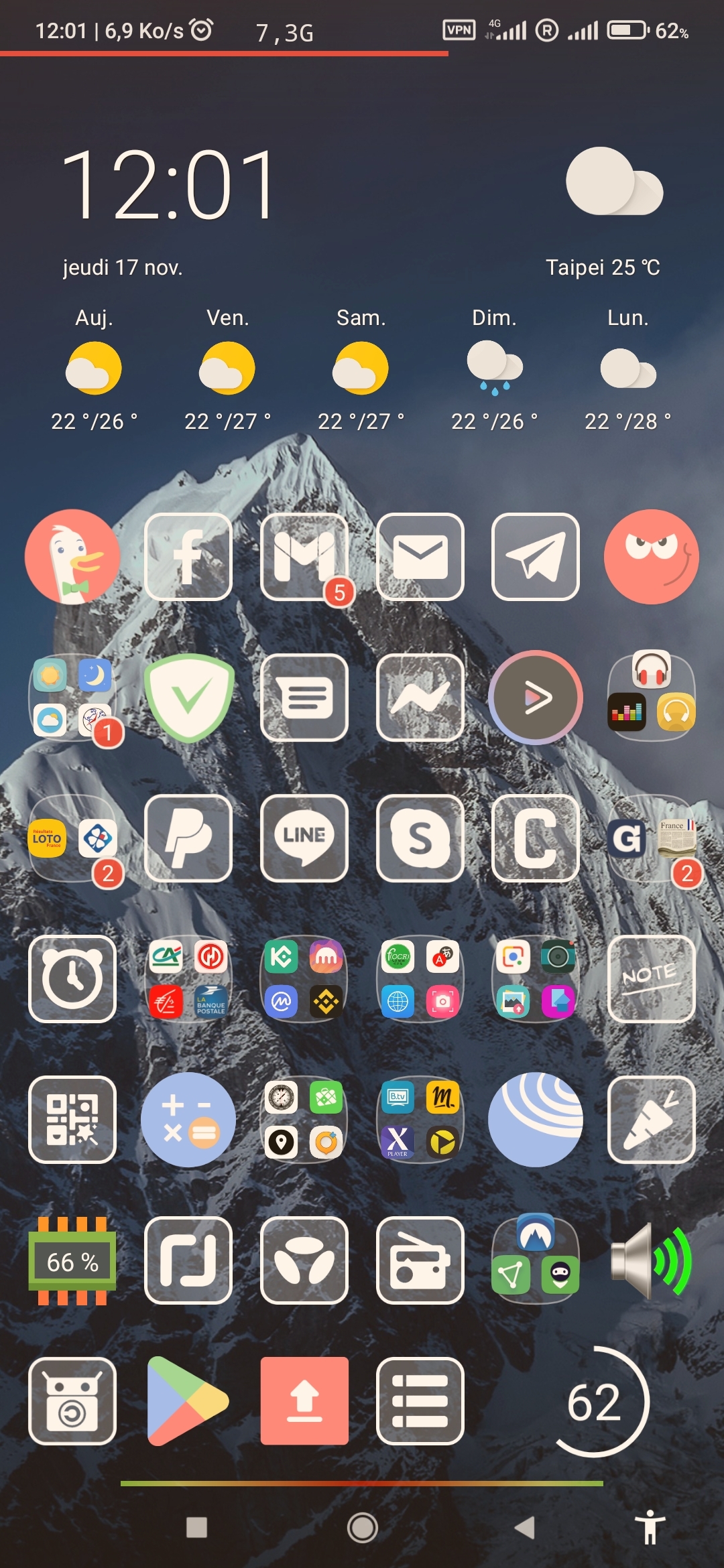Viewport: 724px width, 1568px height.
Task: Open the PayPal app
Action: point(188,838)
